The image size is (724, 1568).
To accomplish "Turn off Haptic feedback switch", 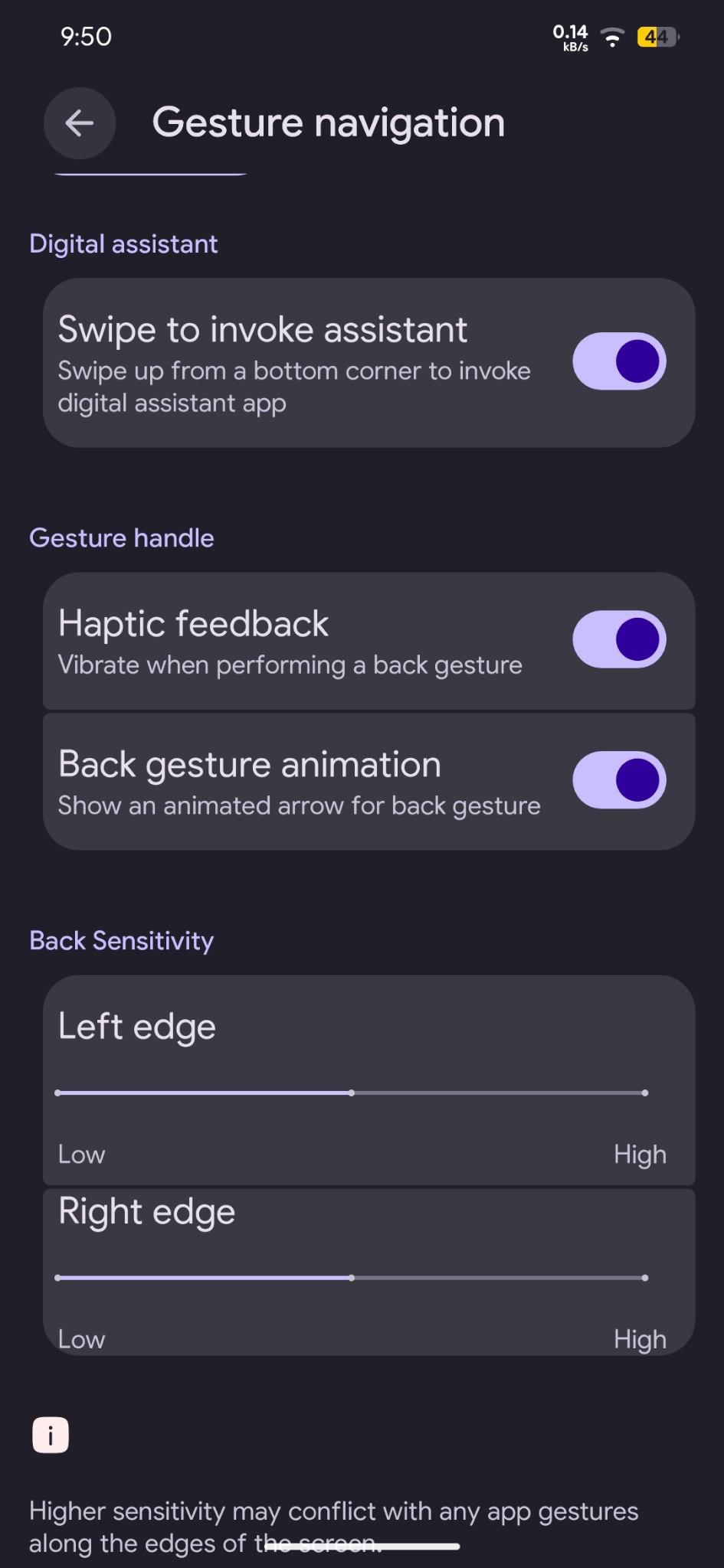I will pos(619,639).
